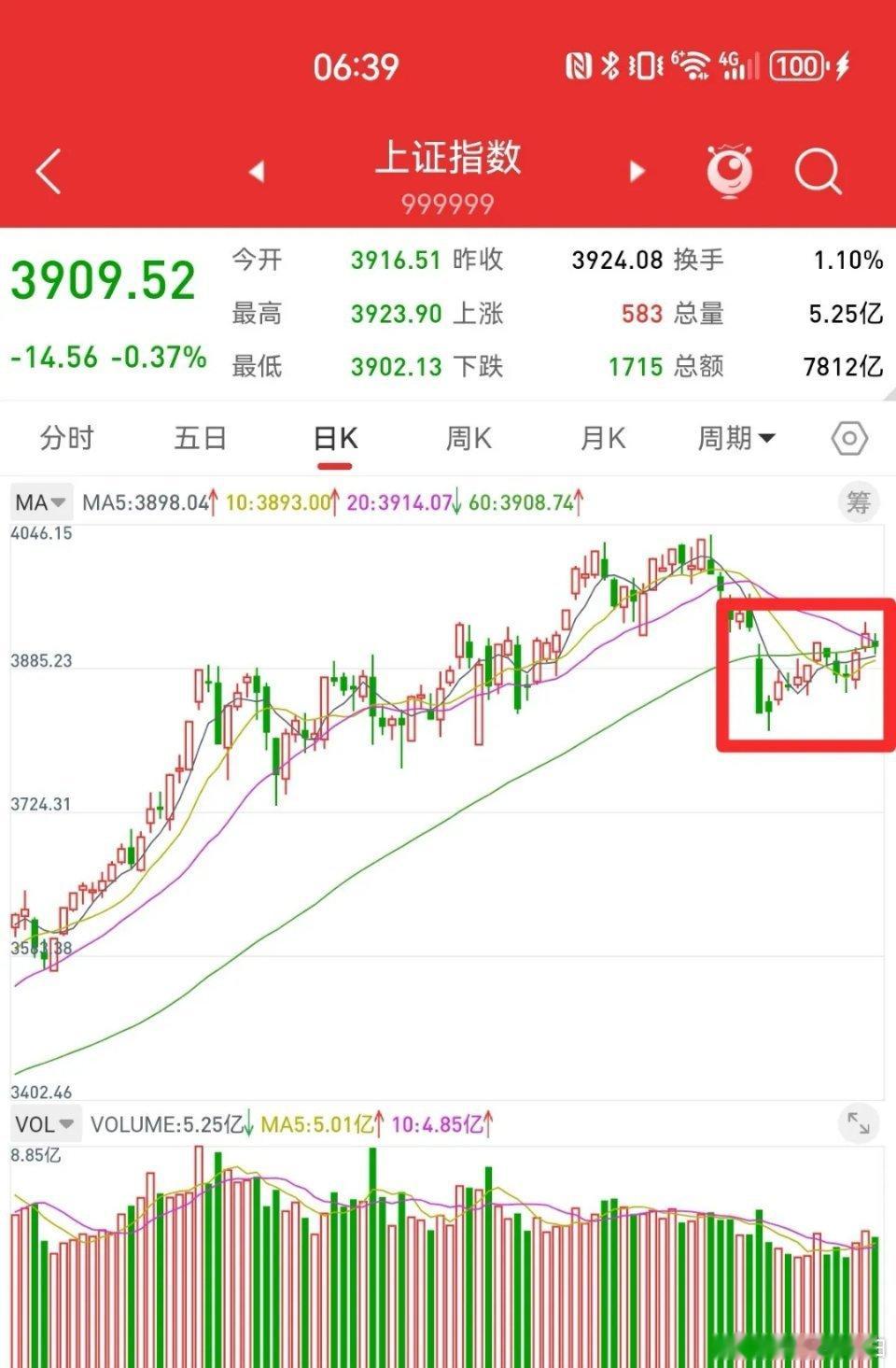Switch to the 月K monthly chart tab
This screenshot has height=1368, width=896.
pos(601,437)
